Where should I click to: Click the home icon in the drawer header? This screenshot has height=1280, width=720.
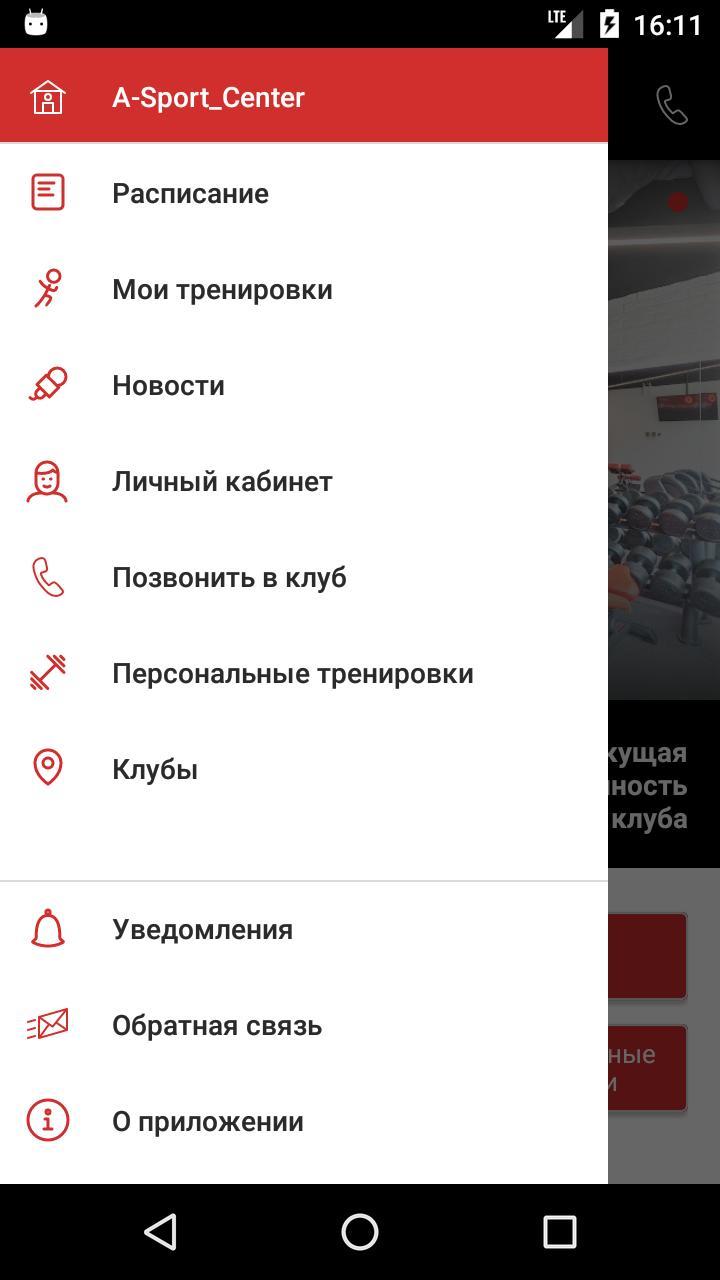coord(46,97)
